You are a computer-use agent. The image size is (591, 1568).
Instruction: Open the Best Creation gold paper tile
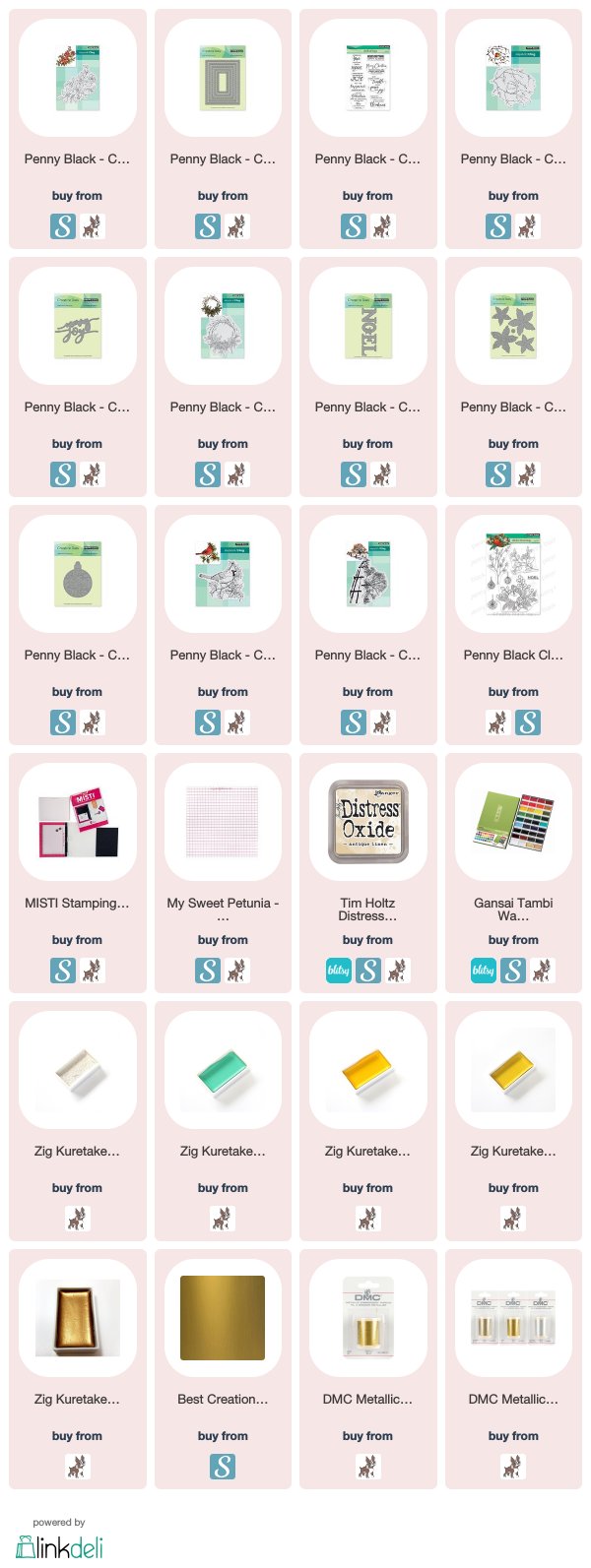click(223, 1319)
